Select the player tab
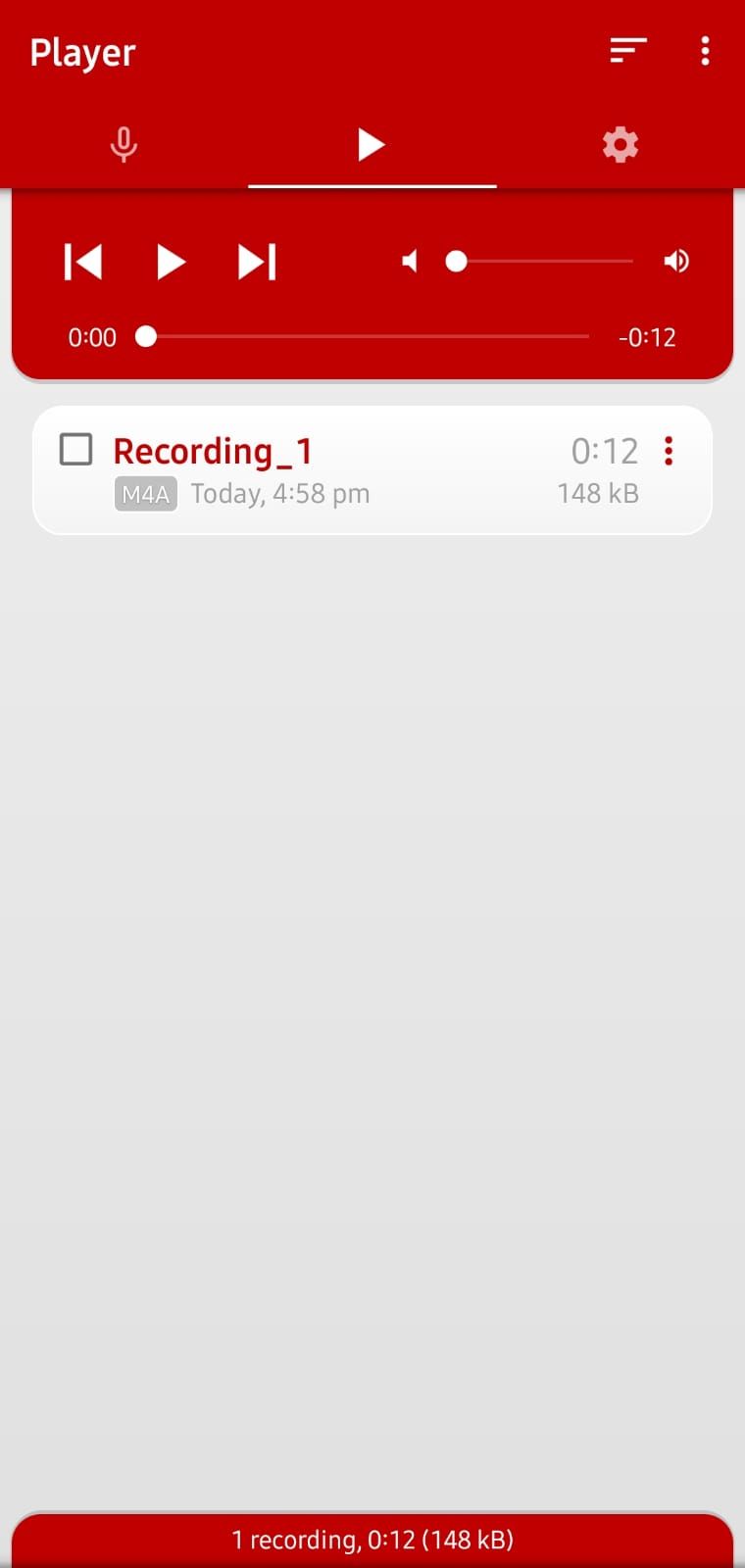 click(372, 145)
